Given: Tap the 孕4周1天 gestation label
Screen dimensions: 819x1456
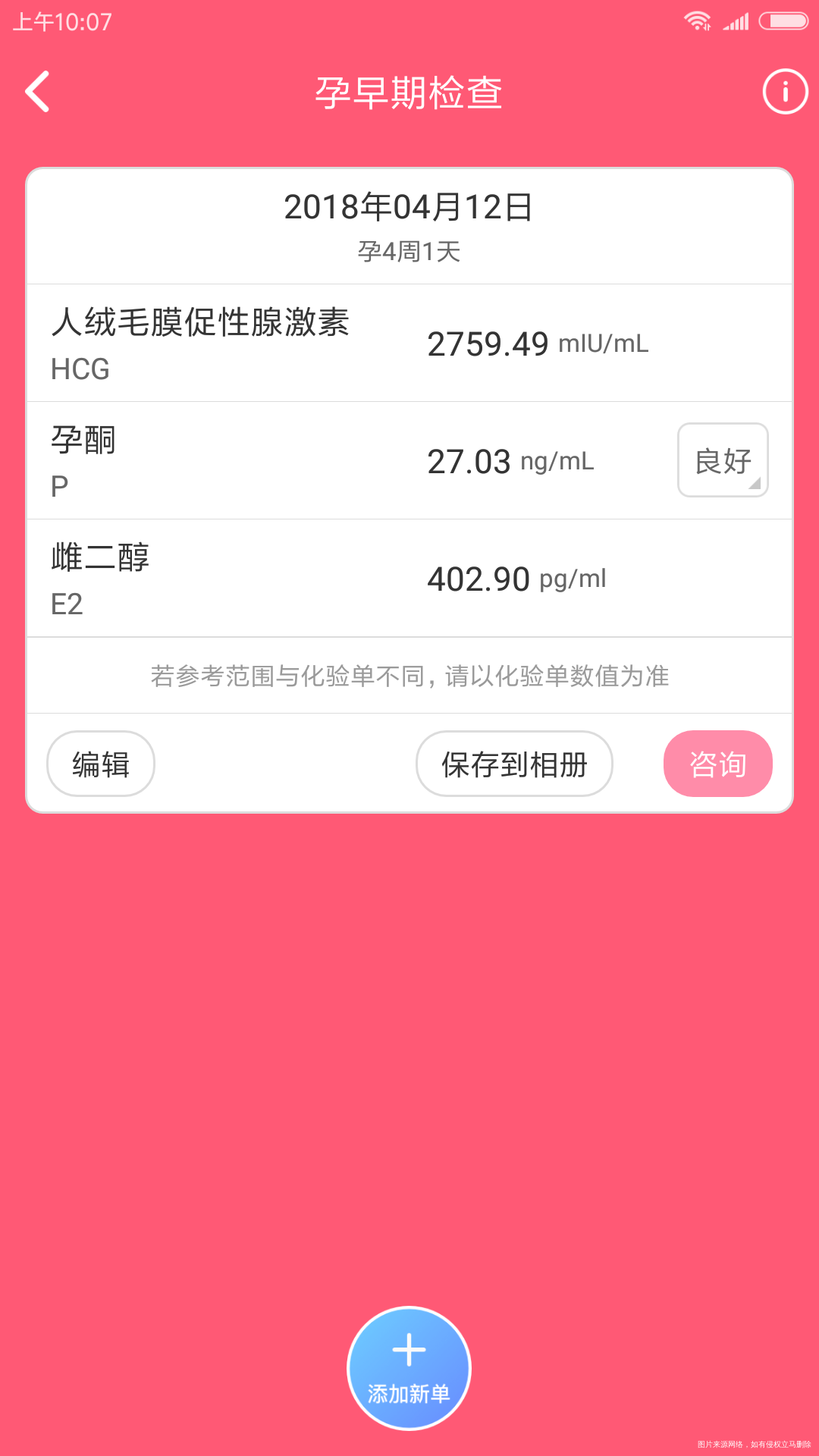Looking at the screenshot, I should click(409, 250).
